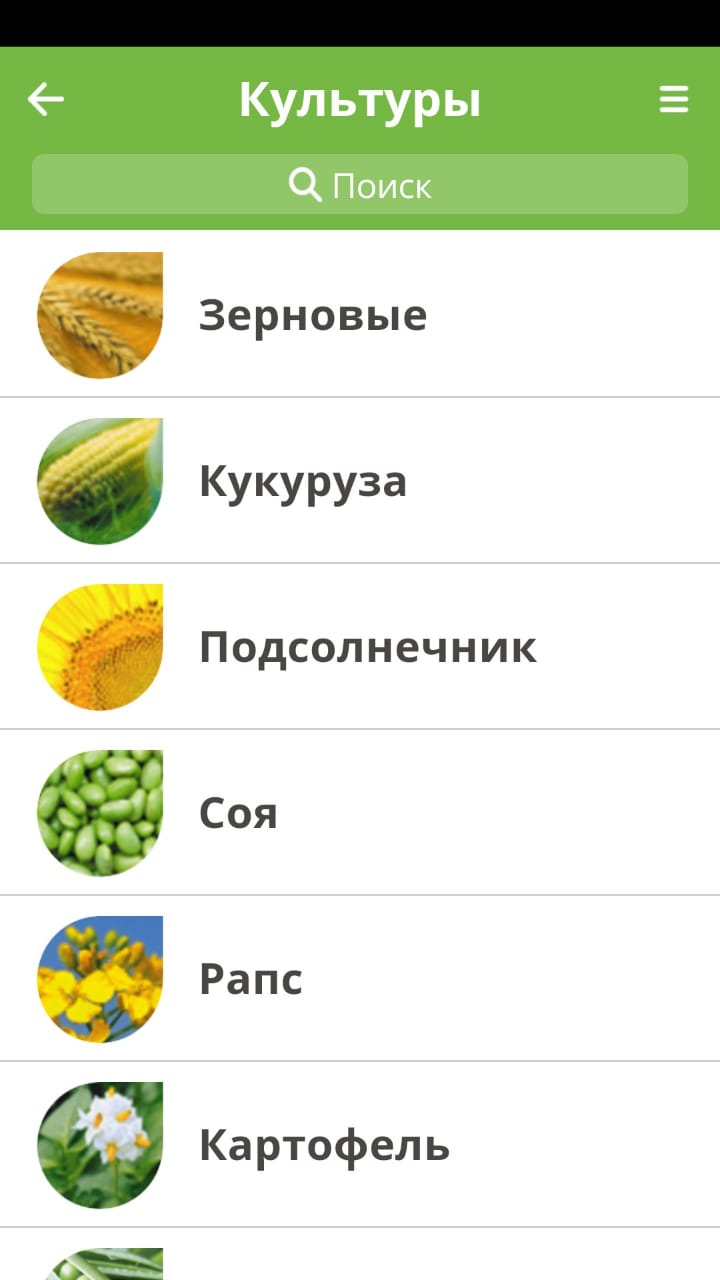Tap the Поиск search field
The width and height of the screenshot is (720, 1280).
pos(360,185)
